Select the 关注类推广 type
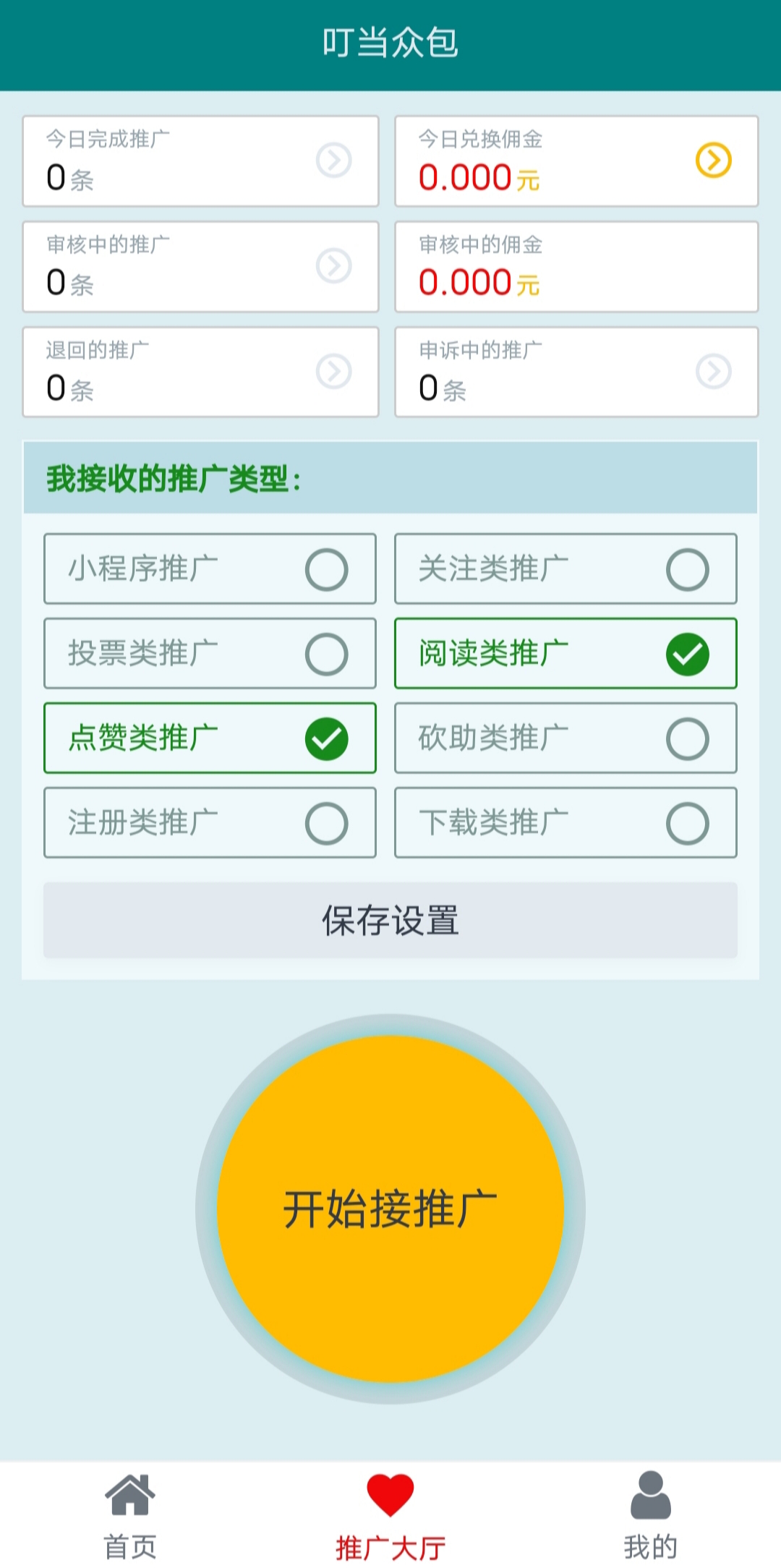Image resolution: width=781 pixels, height=1568 pixels. point(566,569)
